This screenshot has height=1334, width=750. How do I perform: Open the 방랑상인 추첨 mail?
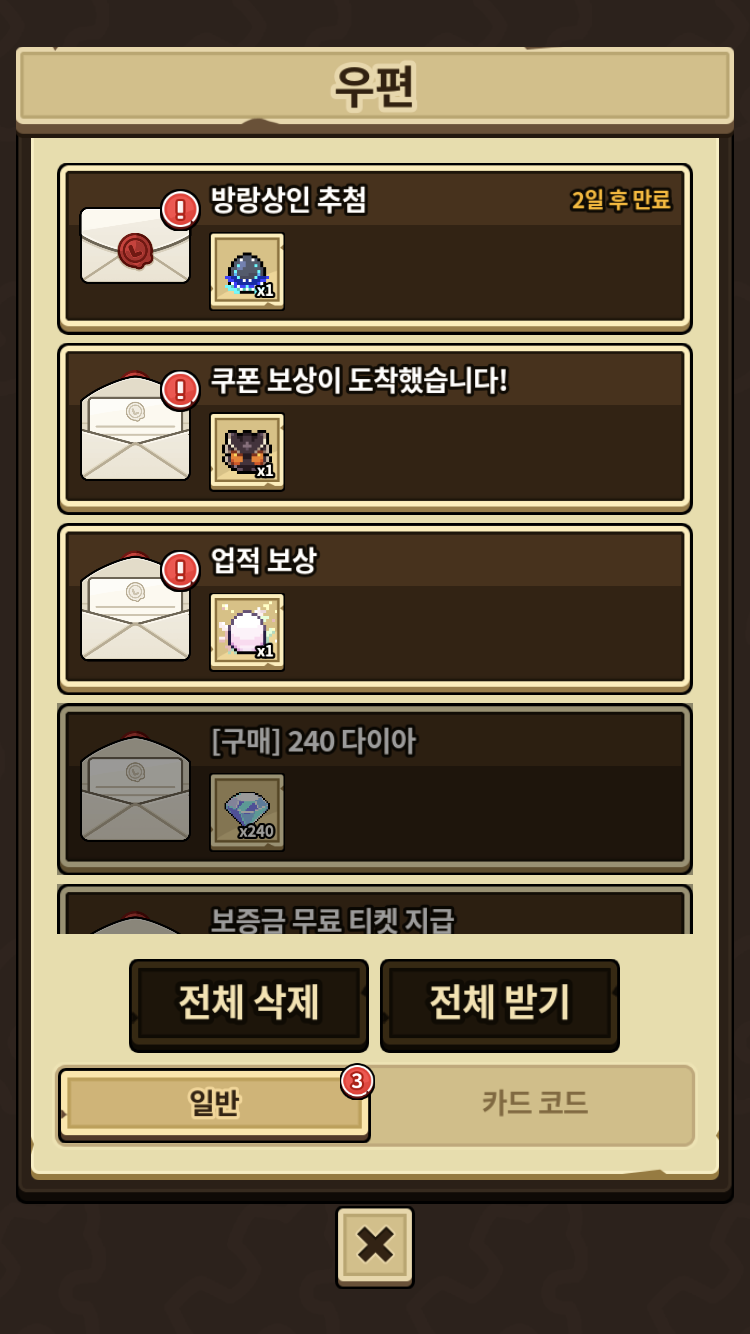click(374, 247)
